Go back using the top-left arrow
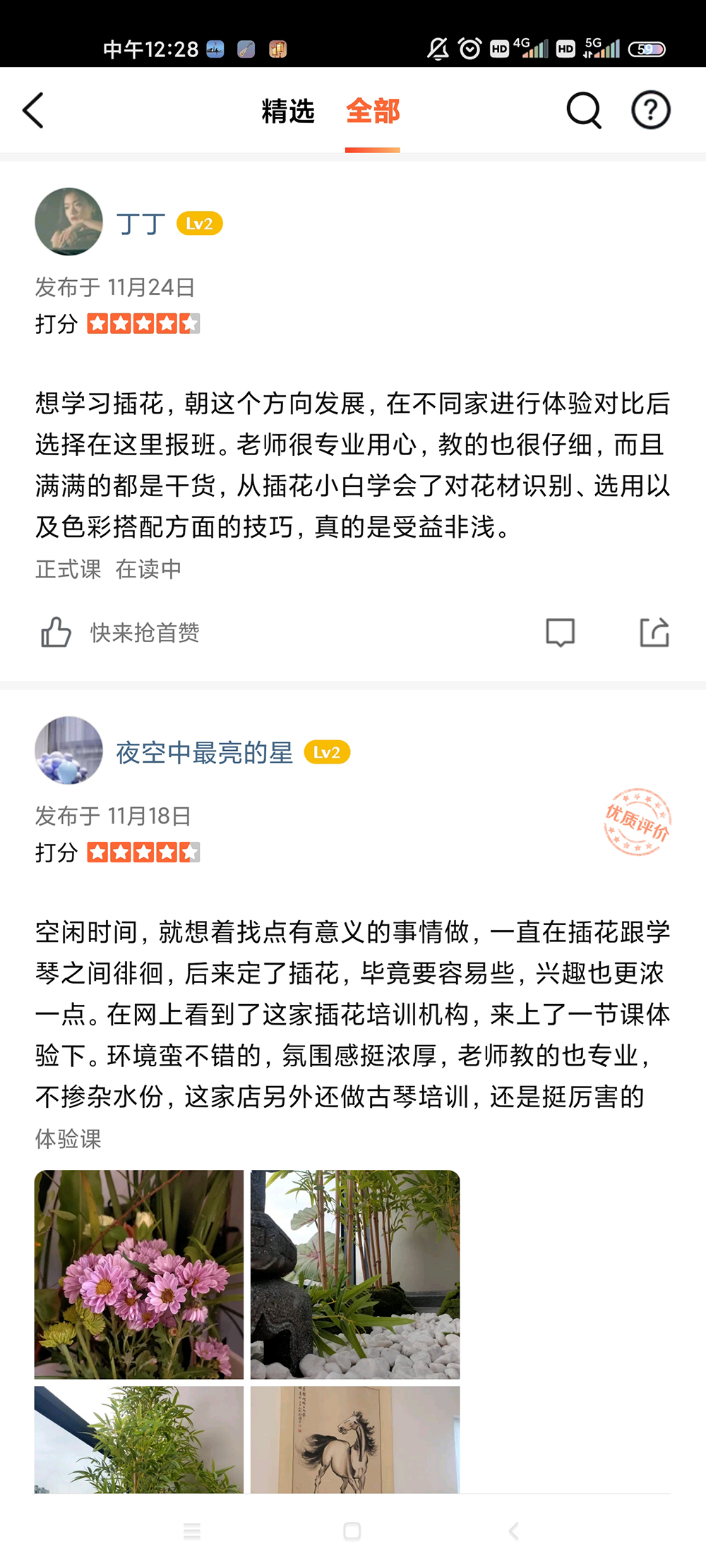Screen dimensions: 706x1568 34,111
